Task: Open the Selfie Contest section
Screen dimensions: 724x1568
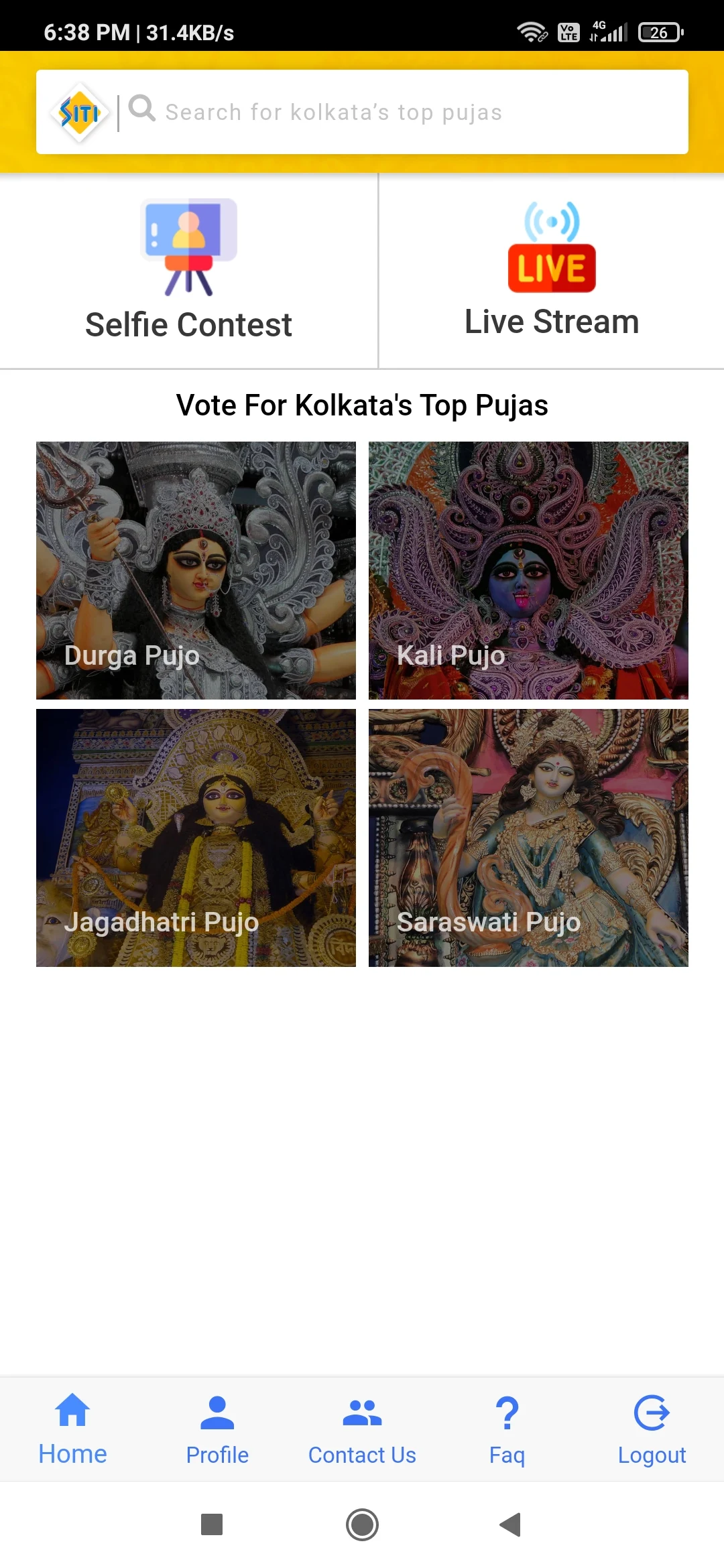Action: [188, 271]
